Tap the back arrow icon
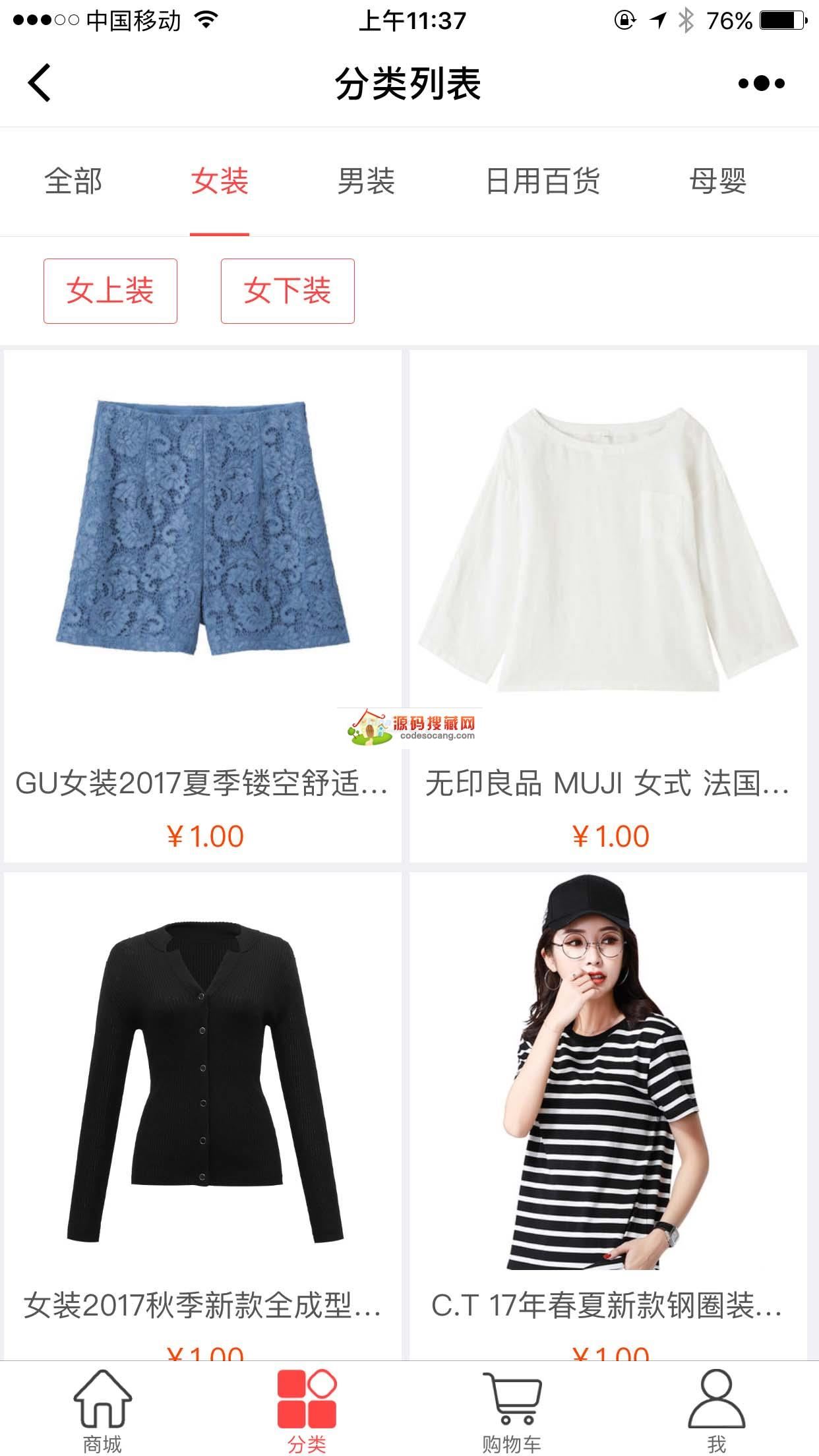Screen dimensions: 819x1456 point(38,82)
